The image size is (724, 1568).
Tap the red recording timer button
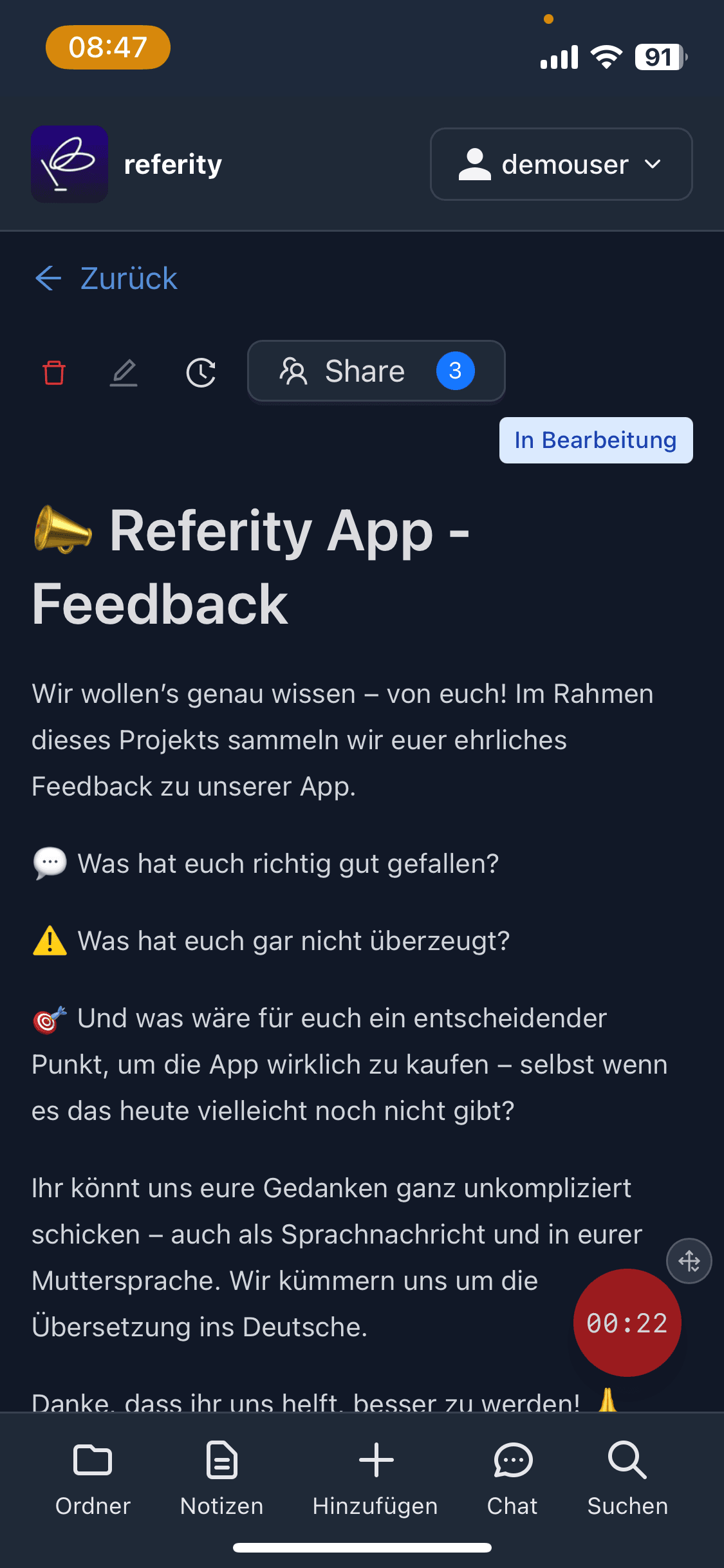pyautogui.click(x=627, y=1323)
